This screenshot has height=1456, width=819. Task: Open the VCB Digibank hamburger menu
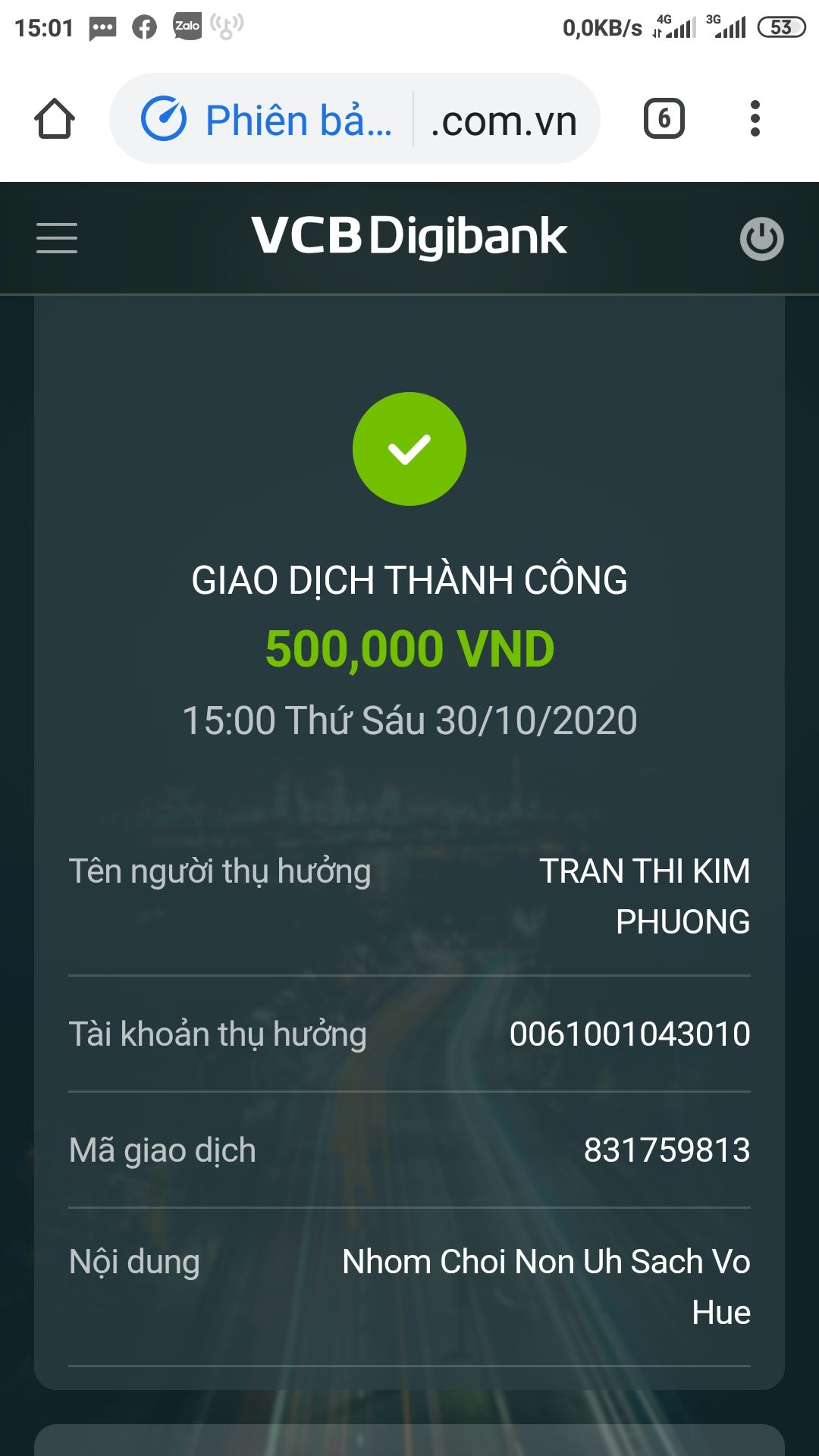[57, 238]
